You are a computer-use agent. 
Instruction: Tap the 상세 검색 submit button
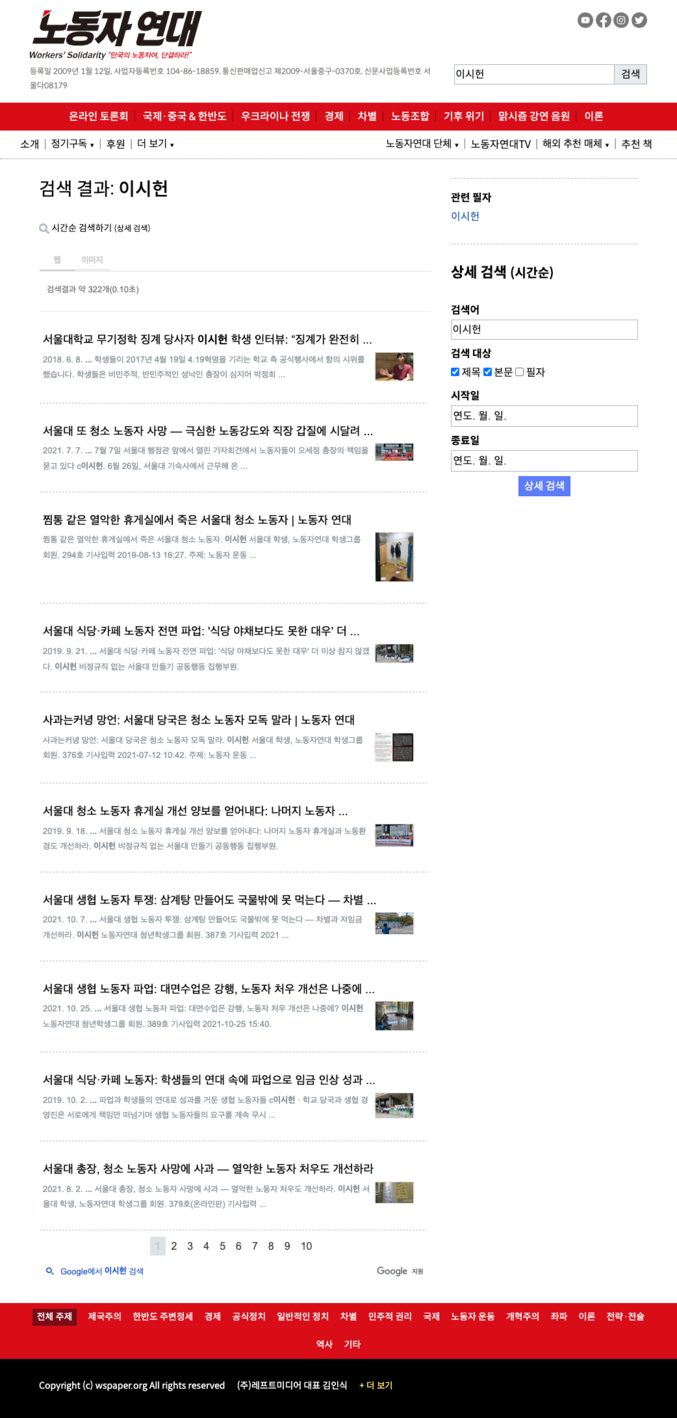(x=544, y=486)
